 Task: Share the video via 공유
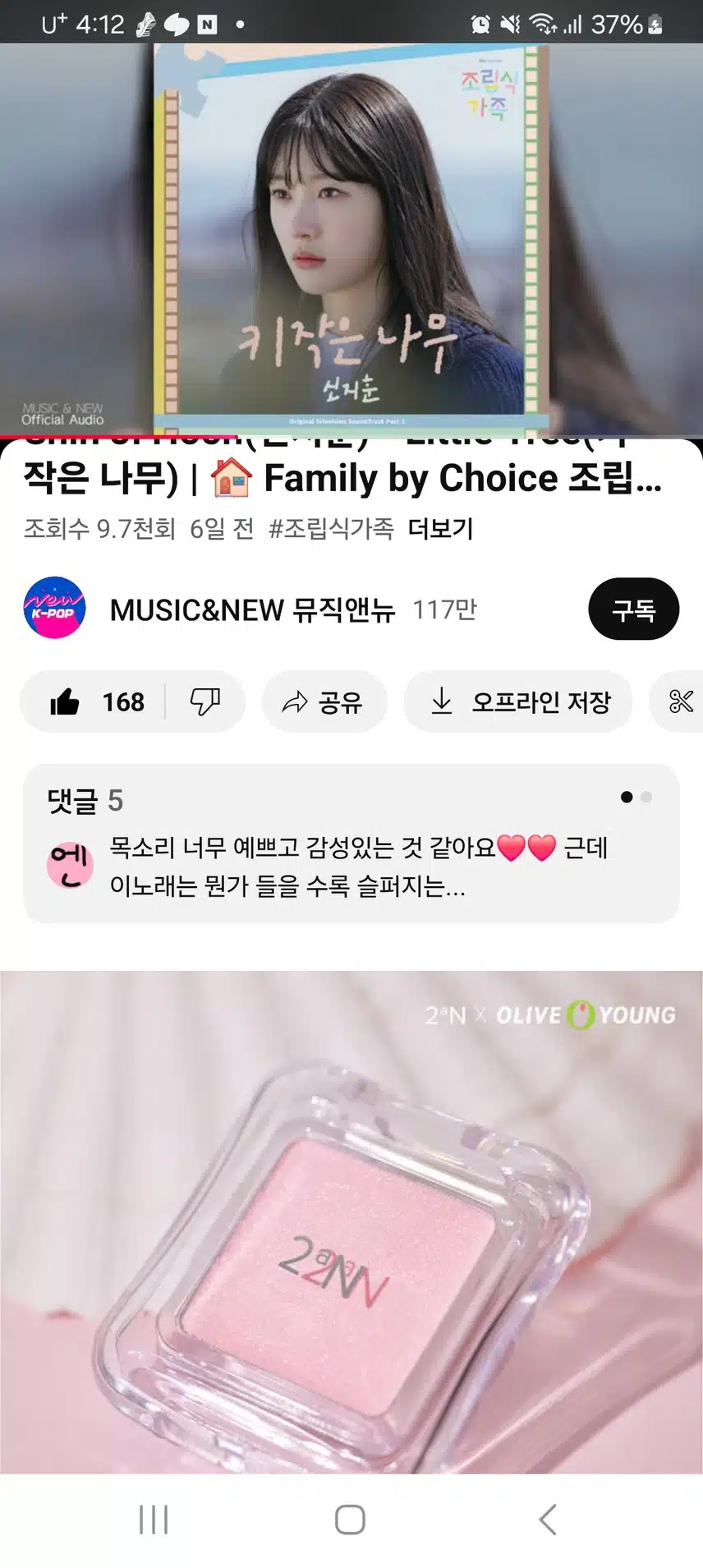324,702
